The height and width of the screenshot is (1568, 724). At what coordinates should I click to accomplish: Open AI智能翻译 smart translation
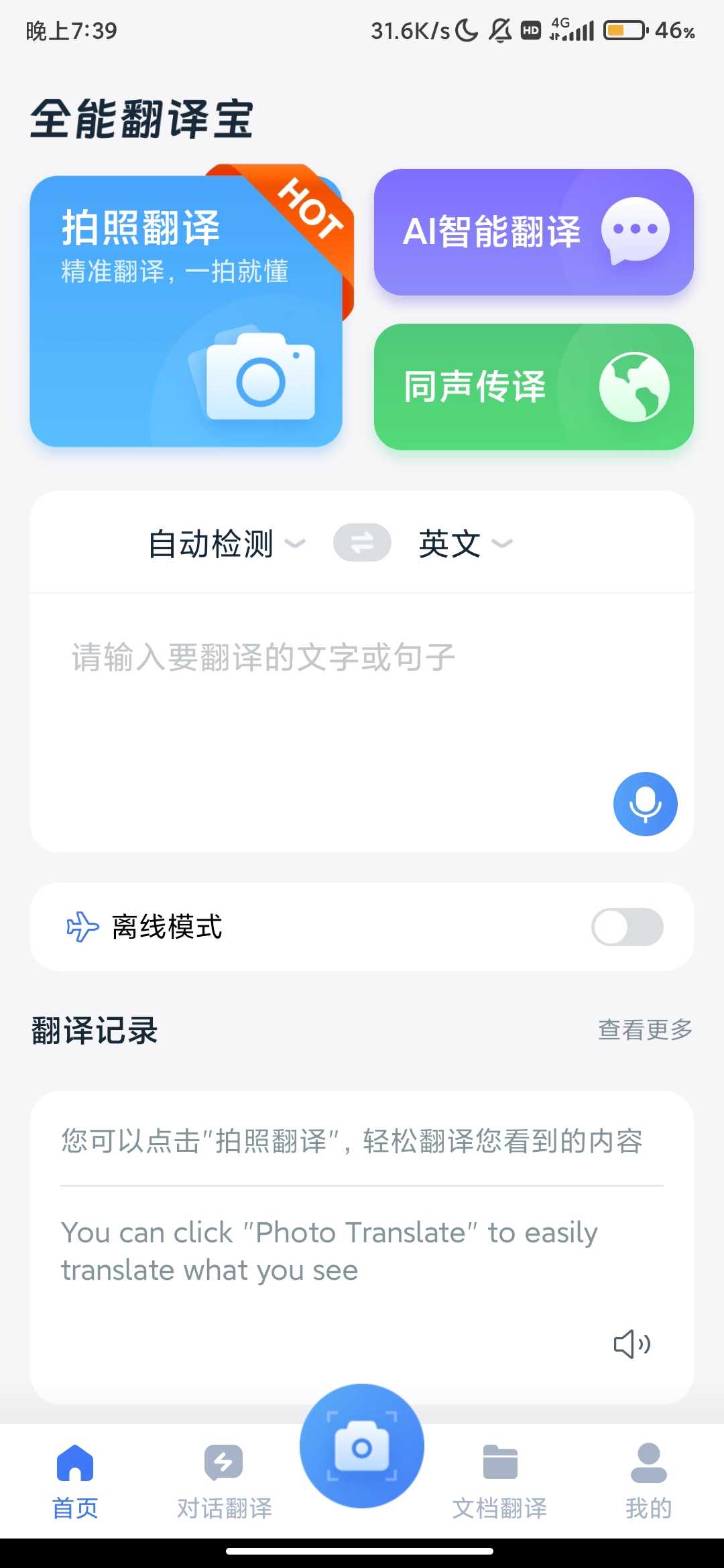[534, 232]
